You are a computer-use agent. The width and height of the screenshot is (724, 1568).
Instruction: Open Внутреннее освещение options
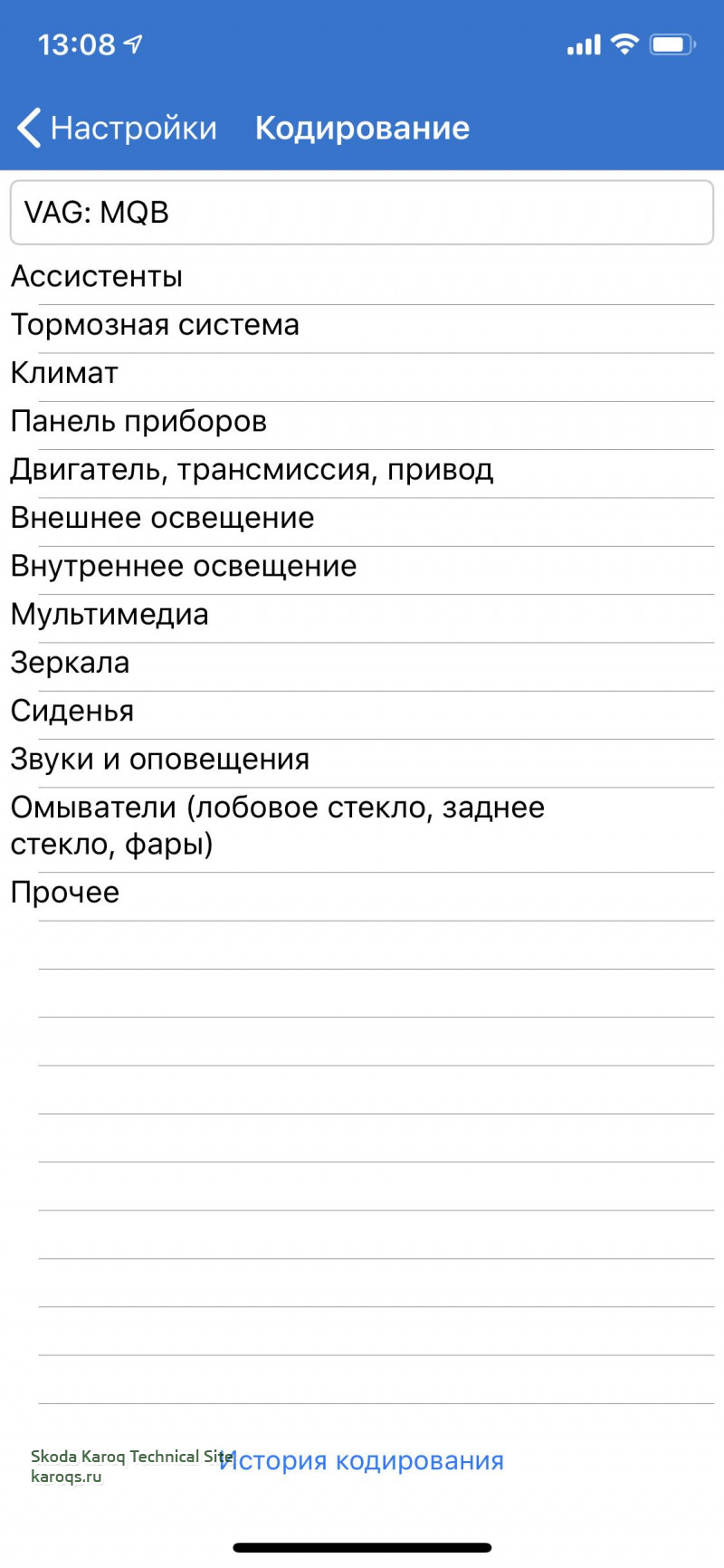[184, 567]
